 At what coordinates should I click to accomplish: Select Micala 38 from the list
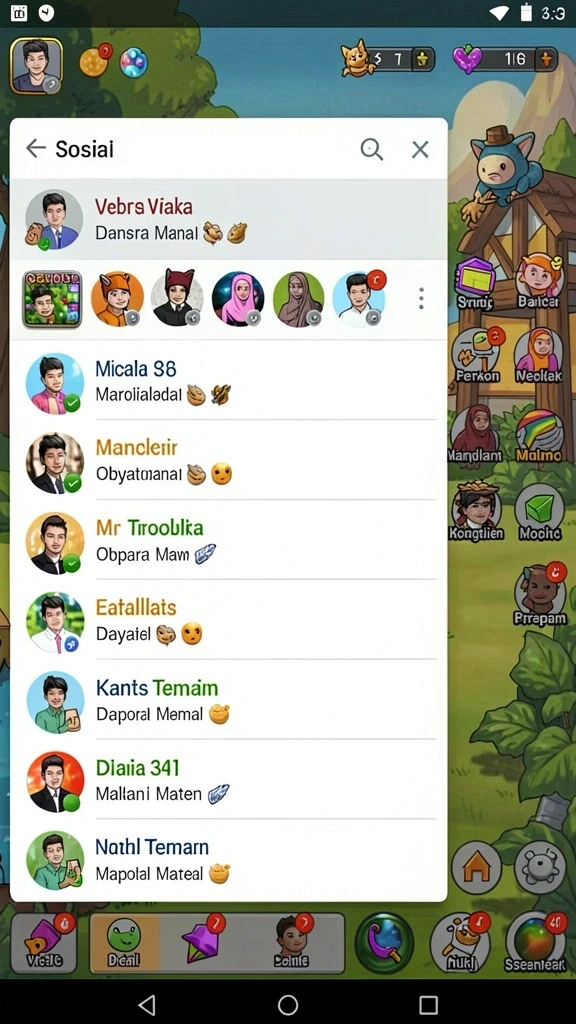coord(229,382)
